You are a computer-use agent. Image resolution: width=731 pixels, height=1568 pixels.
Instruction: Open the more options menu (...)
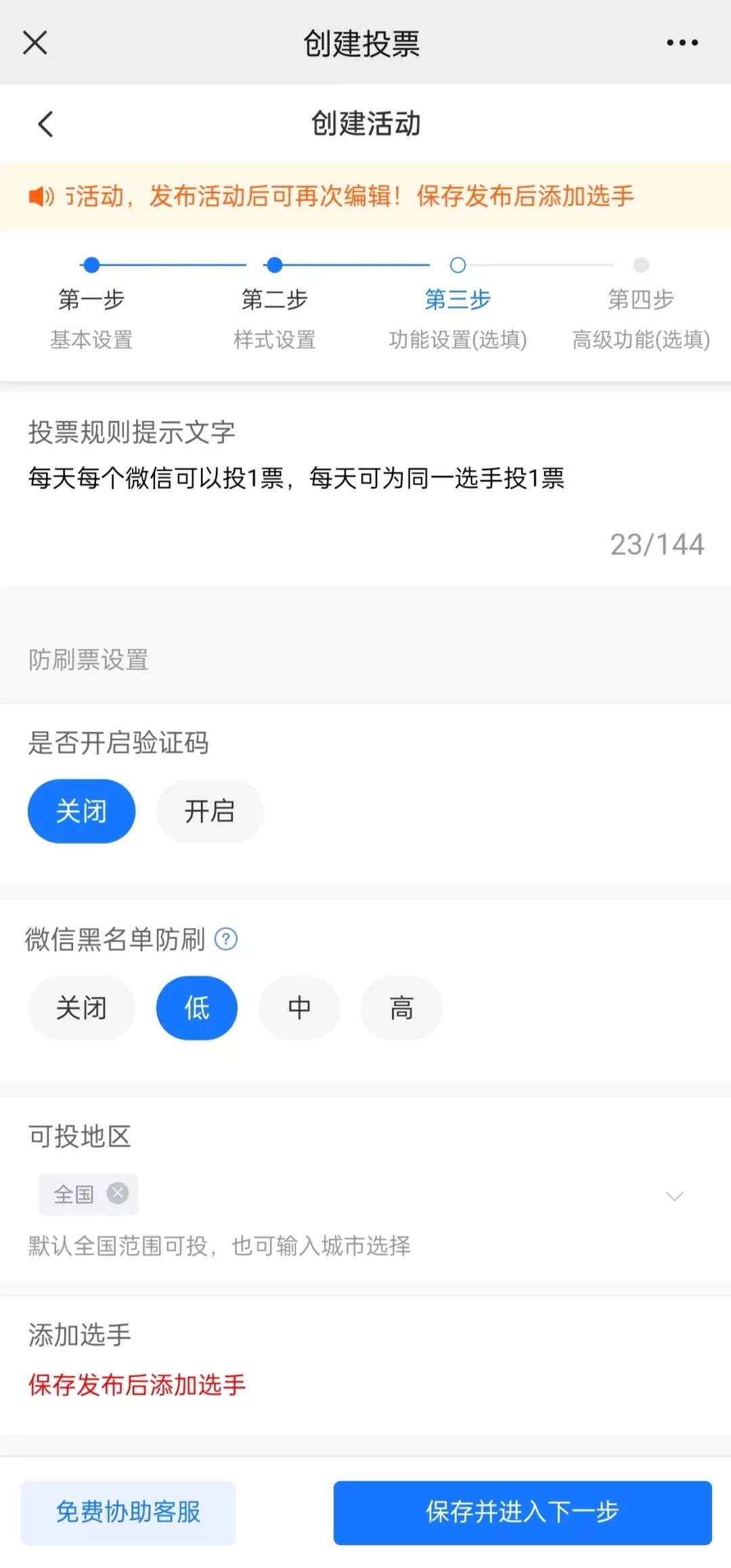click(x=682, y=43)
